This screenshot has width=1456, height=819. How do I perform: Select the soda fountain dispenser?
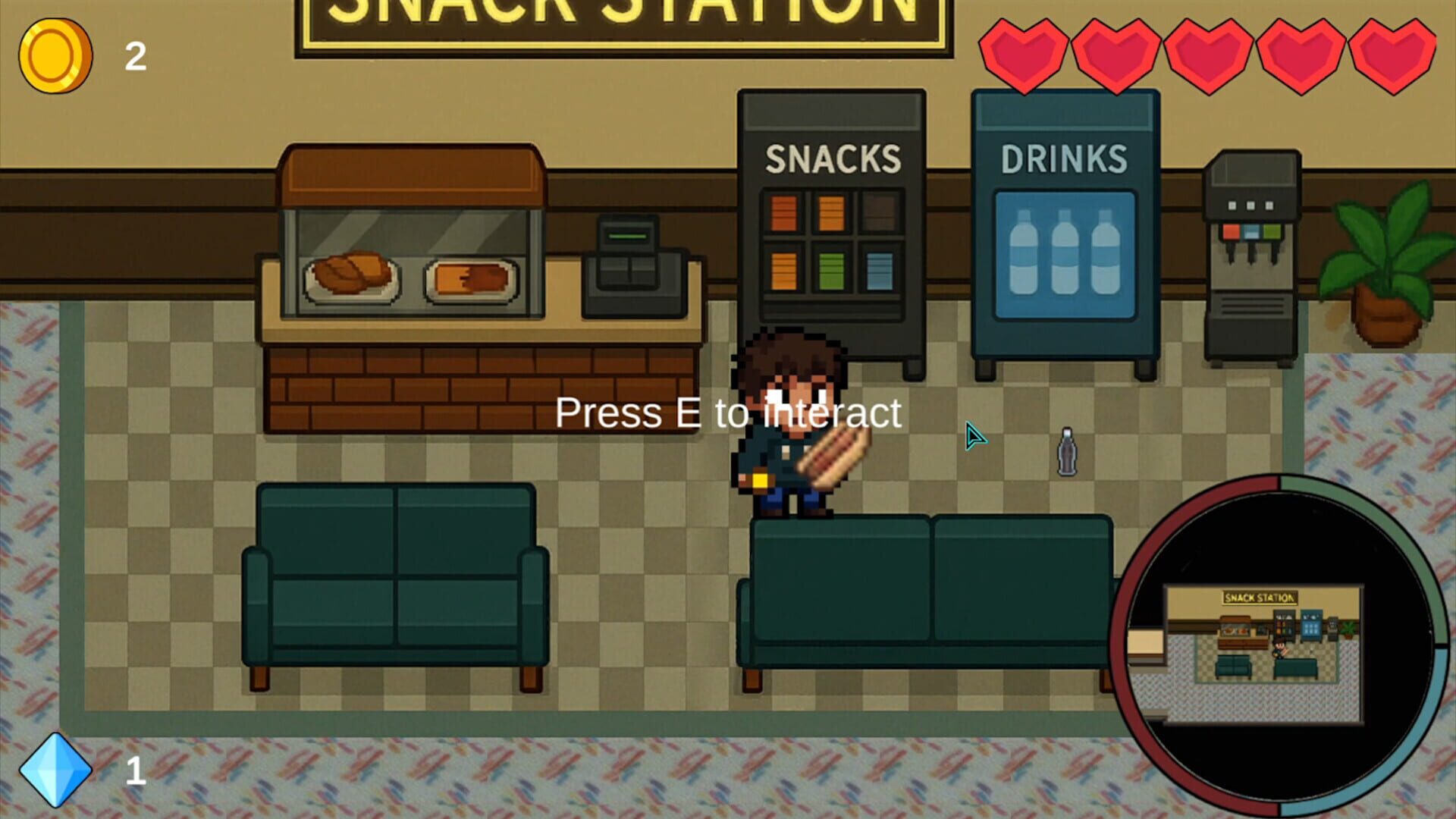tap(1251, 256)
